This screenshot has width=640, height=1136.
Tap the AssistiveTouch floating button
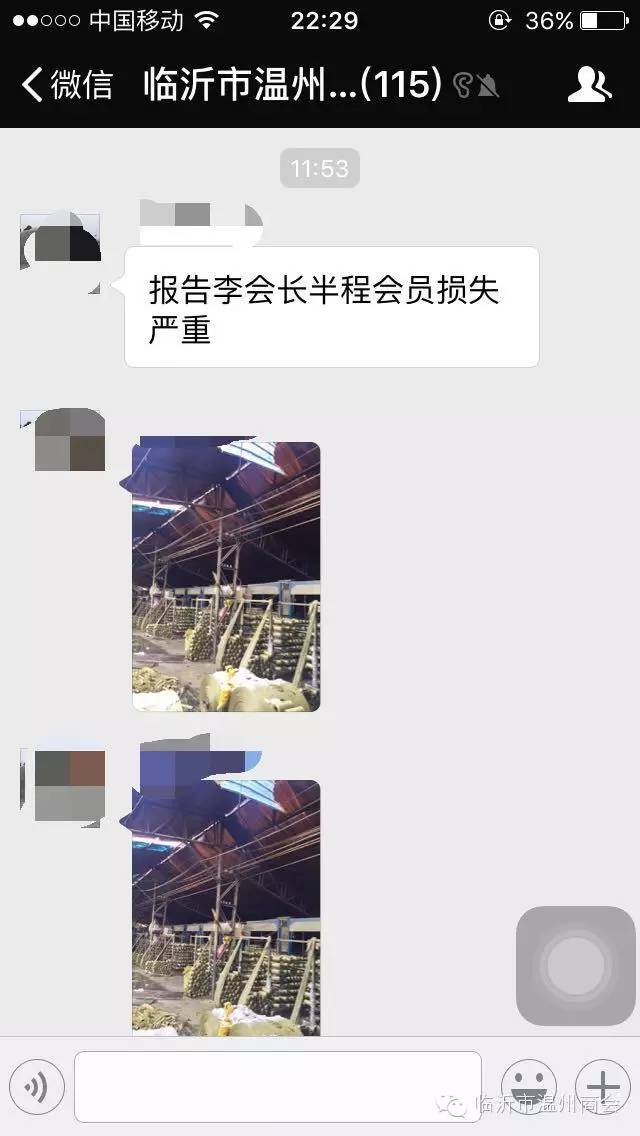click(x=575, y=966)
